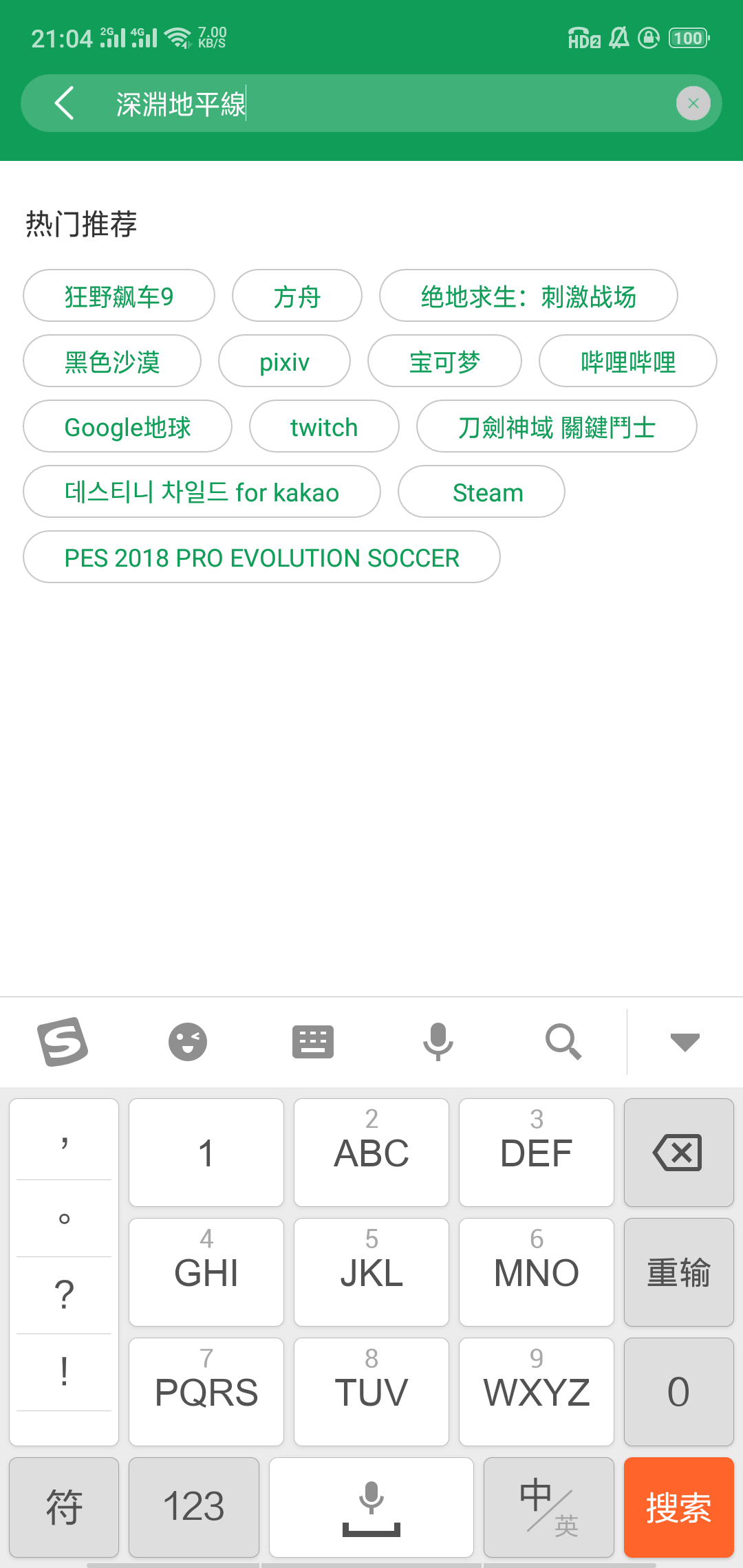Select the twitch chip
Image resolution: width=743 pixels, height=1568 pixels.
pos(324,426)
